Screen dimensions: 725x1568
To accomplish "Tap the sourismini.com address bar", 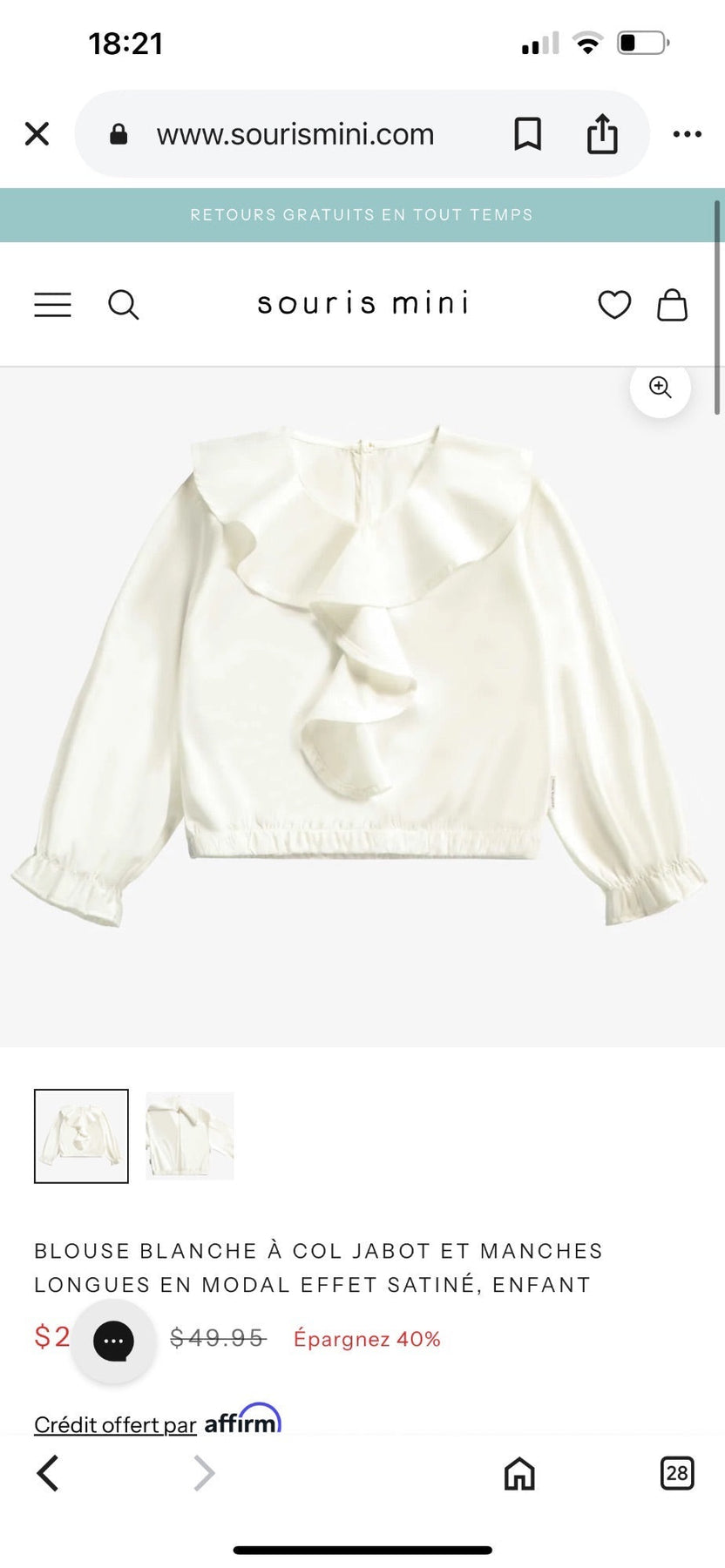I will click(x=295, y=134).
